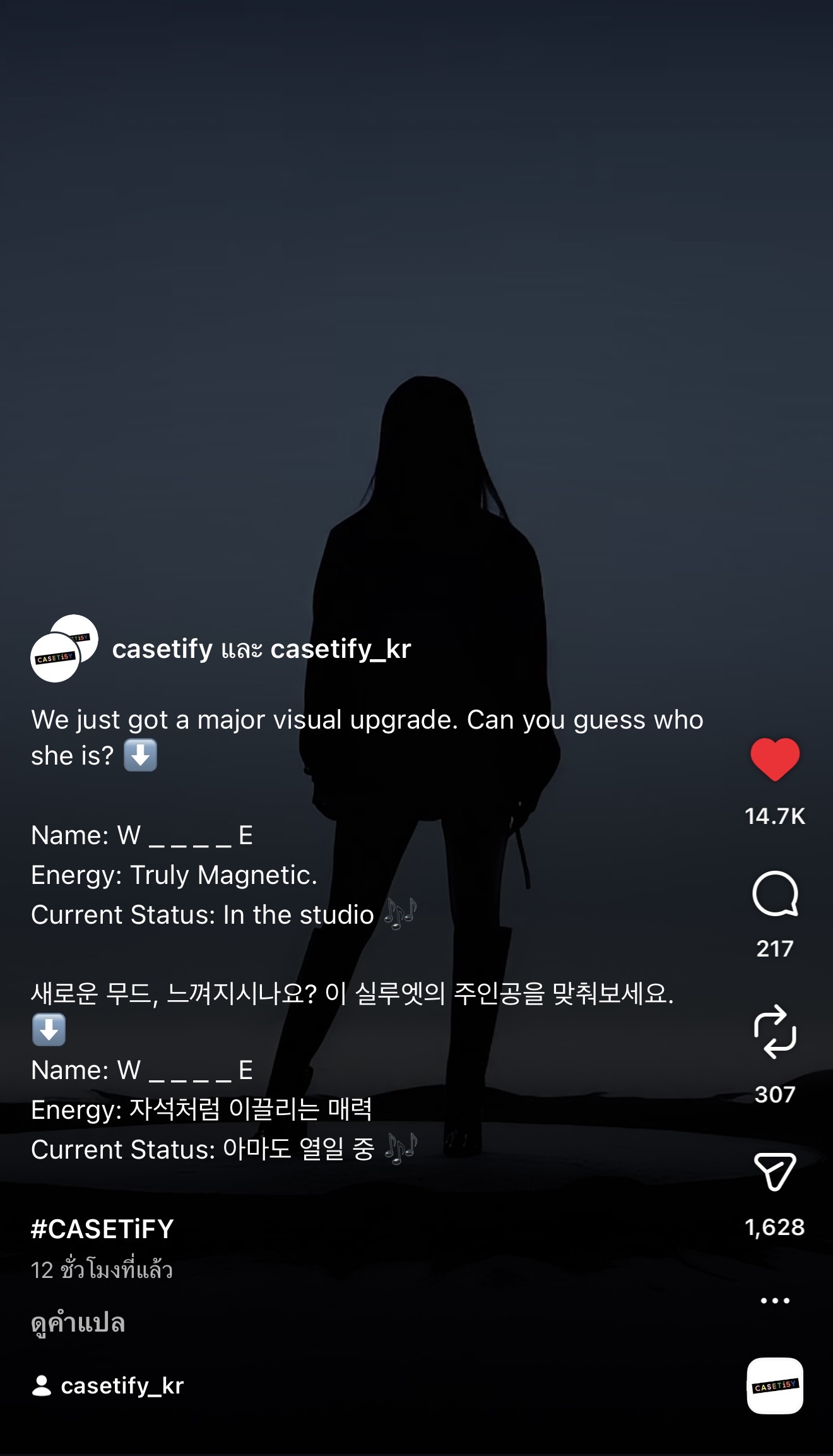833x1456 pixels.
Task: Tap ดูคำแปล to see the translation
Action: click(78, 1323)
